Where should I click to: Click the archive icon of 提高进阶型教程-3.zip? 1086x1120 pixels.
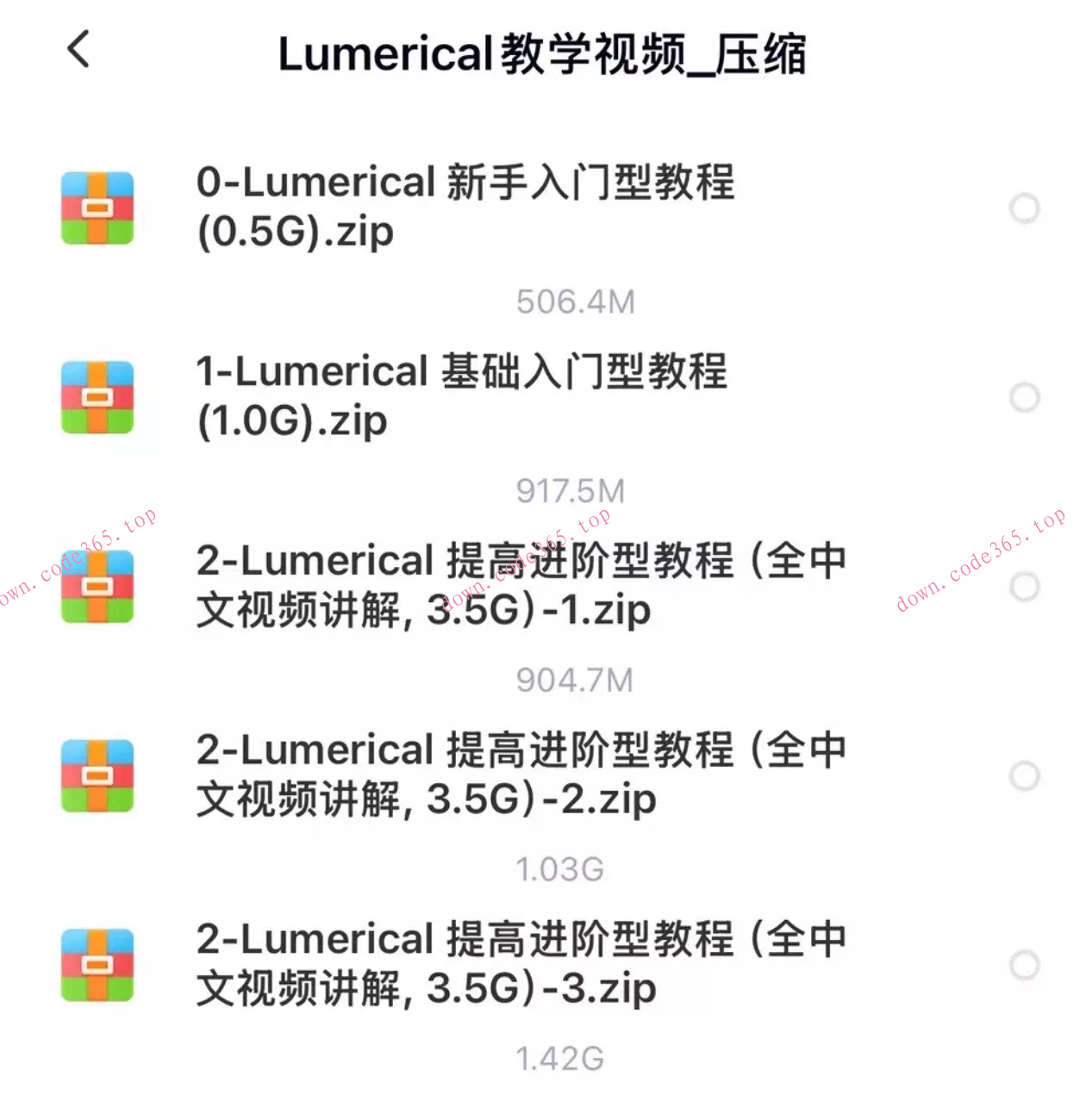click(97, 963)
